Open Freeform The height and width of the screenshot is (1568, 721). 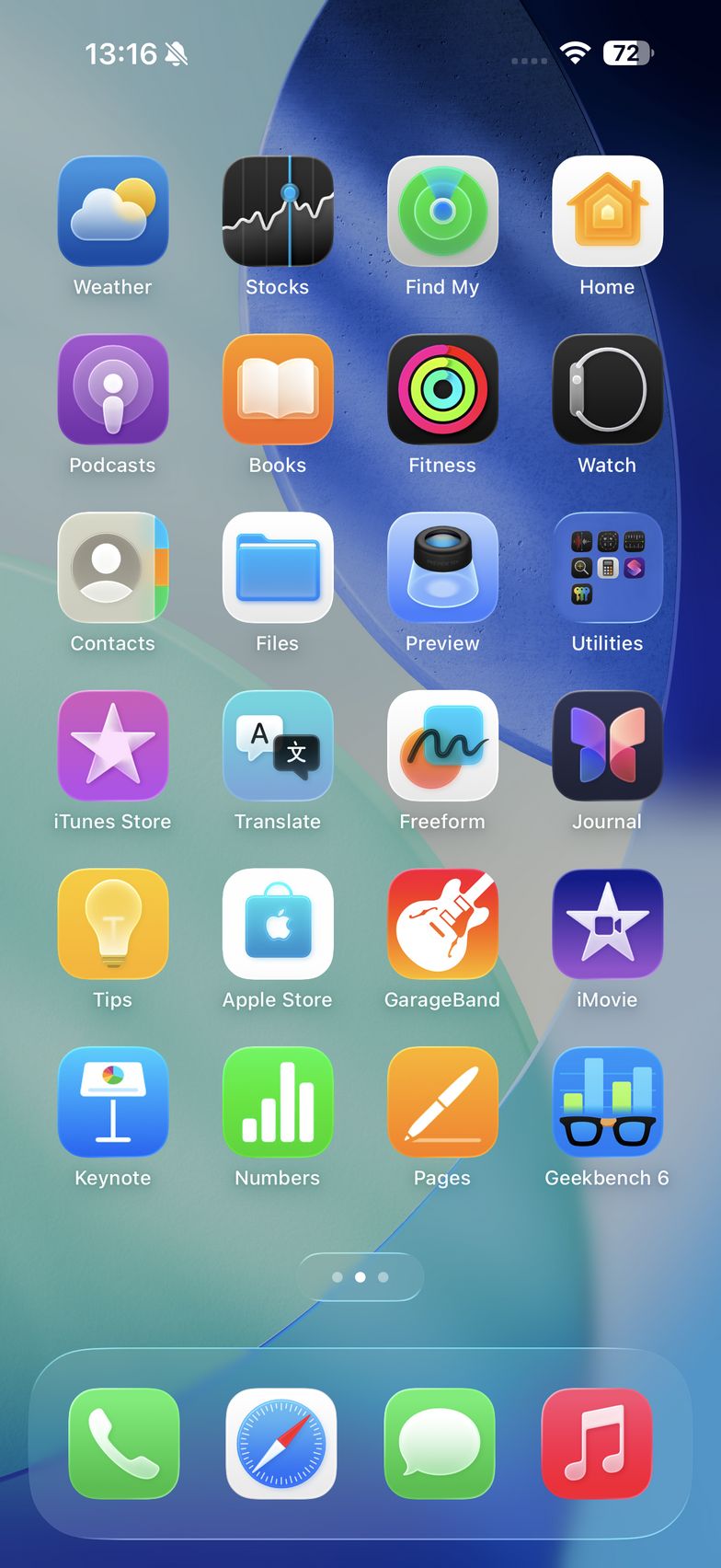pos(442,745)
